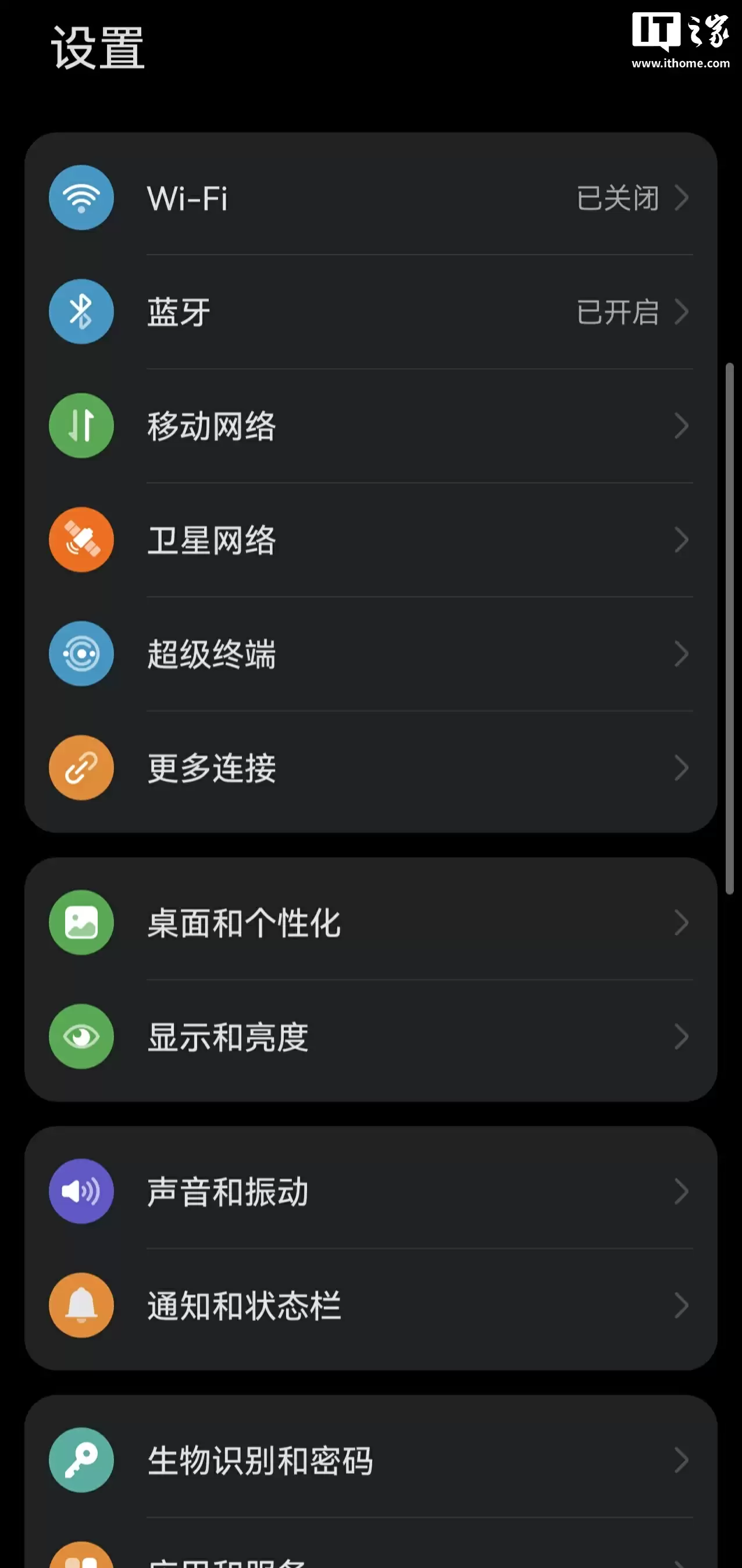The width and height of the screenshot is (742, 1568).
Task: Open the 通知和状态栏 settings entry
Action: coord(365,1306)
